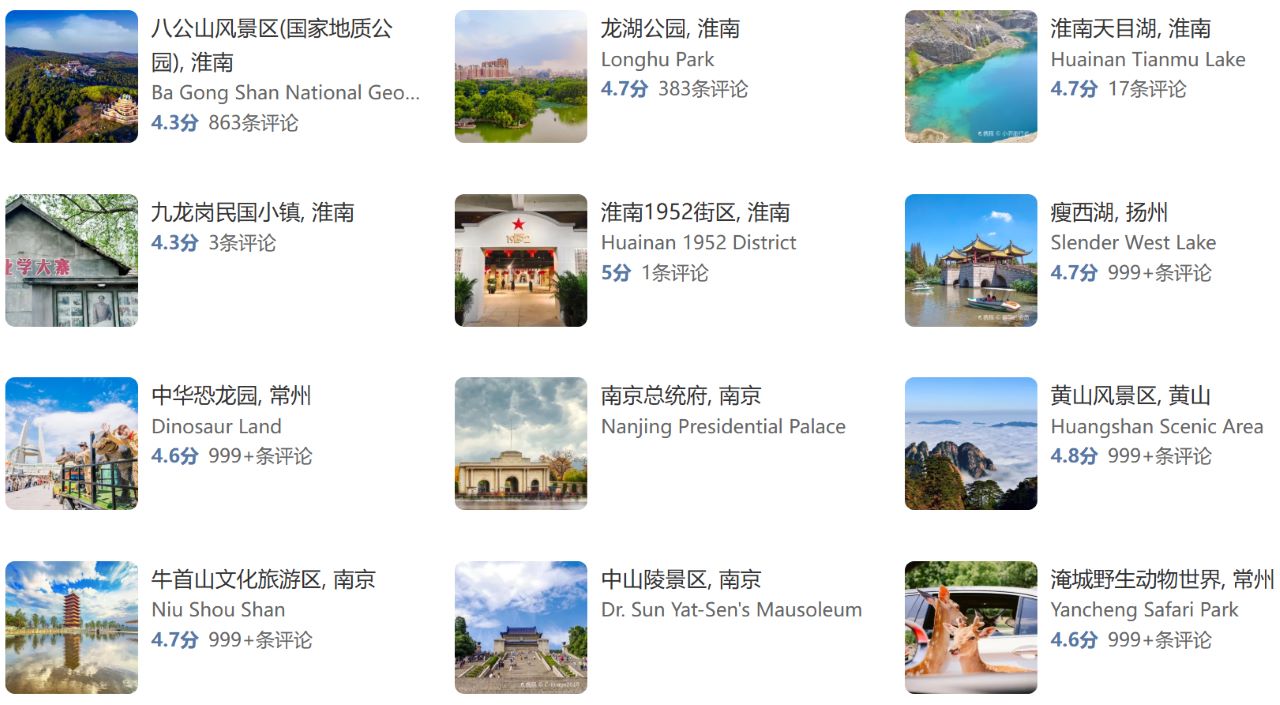Viewport: 1280px width, 705px height.
Task: Open Slender West Lake card
Action: pos(1109,213)
